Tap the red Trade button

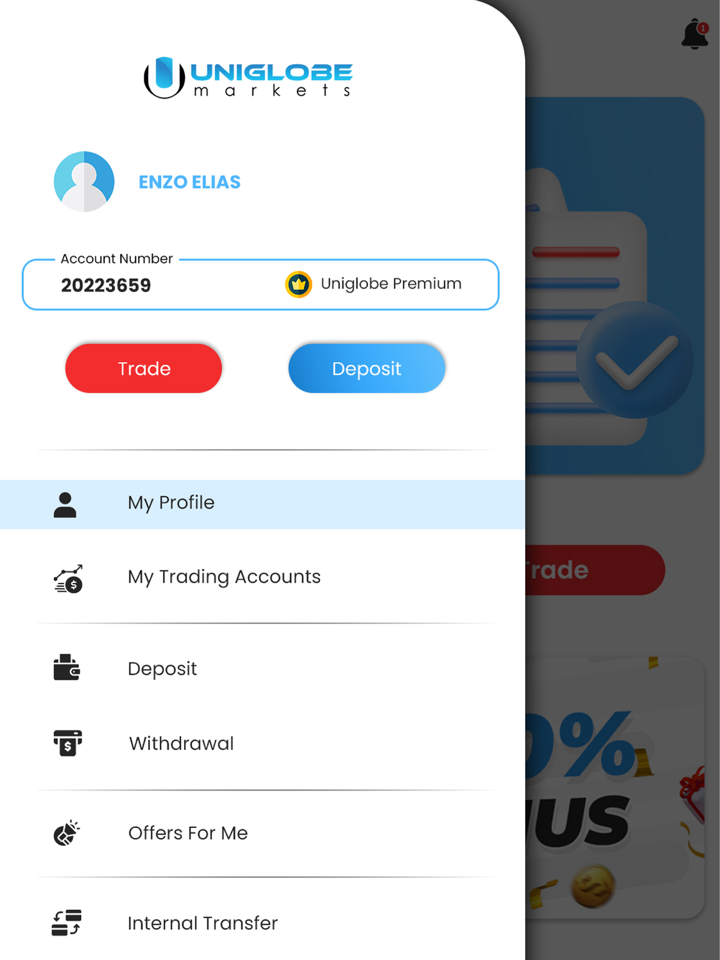click(x=144, y=368)
